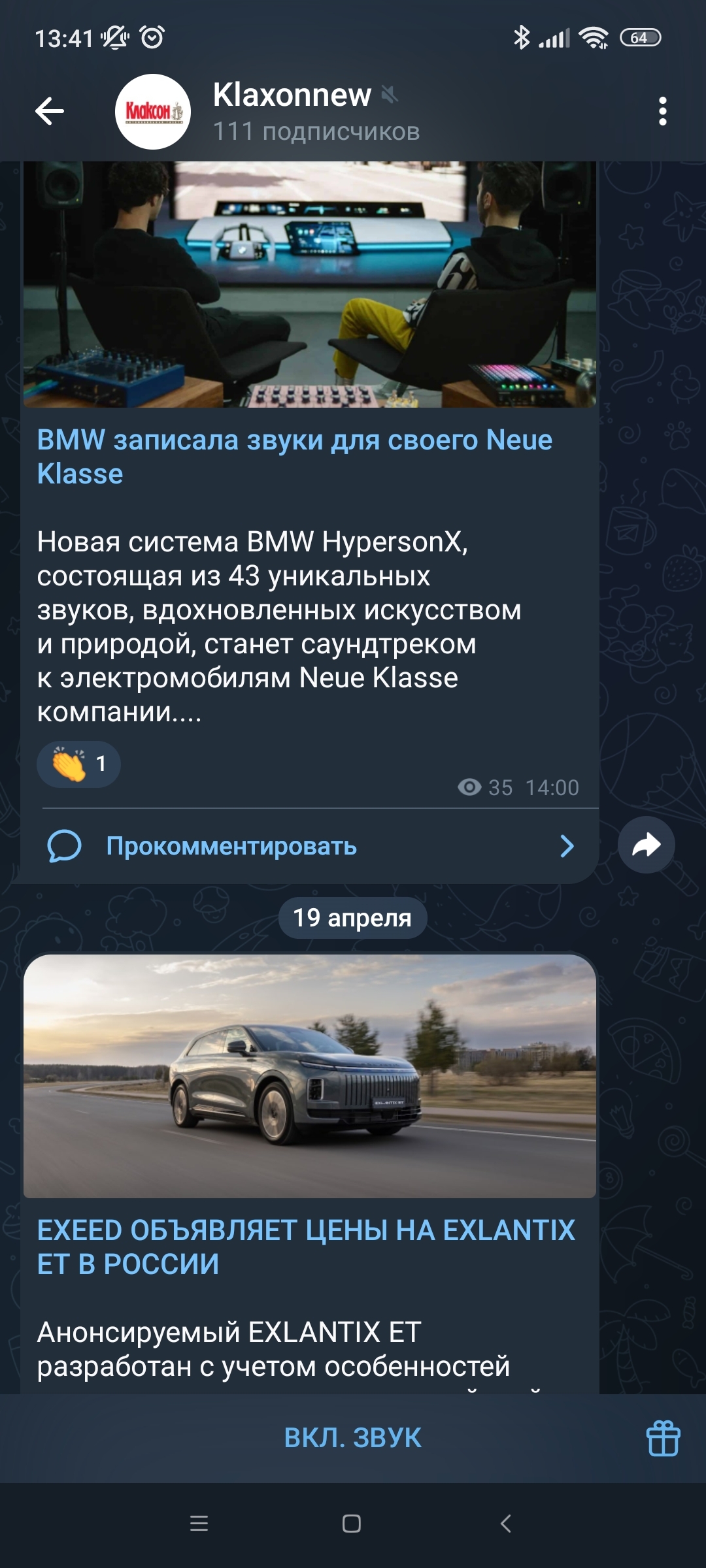Open recent apps from navigation bar
Image resolution: width=706 pixels, height=1568 pixels.
click(199, 1524)
